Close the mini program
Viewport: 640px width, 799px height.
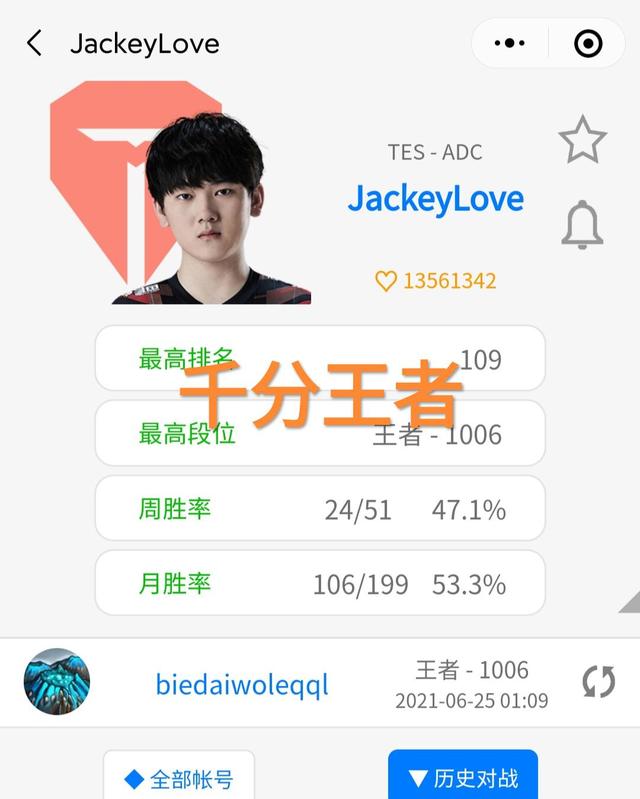[x=587, y=43]
